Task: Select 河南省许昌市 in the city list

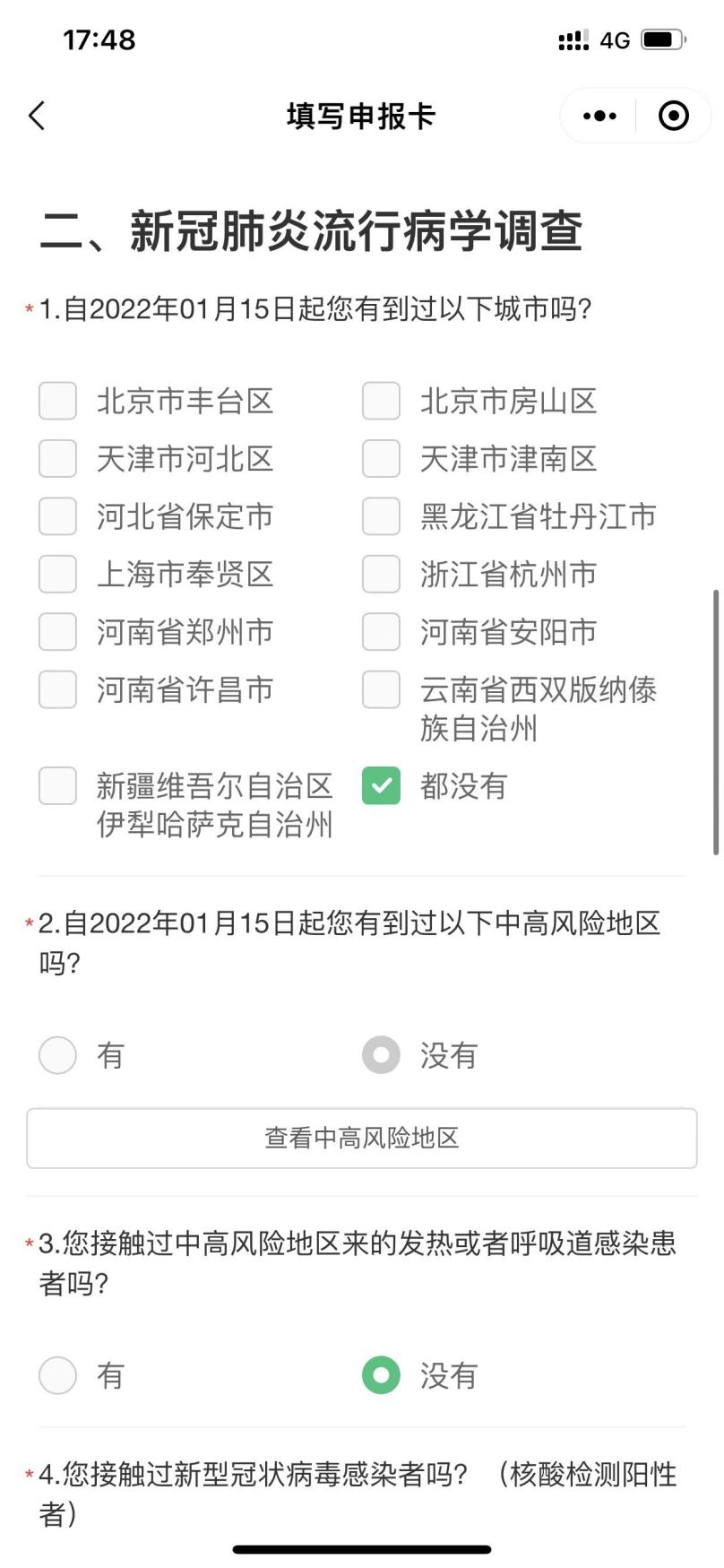Action: [x=57, y=689]
